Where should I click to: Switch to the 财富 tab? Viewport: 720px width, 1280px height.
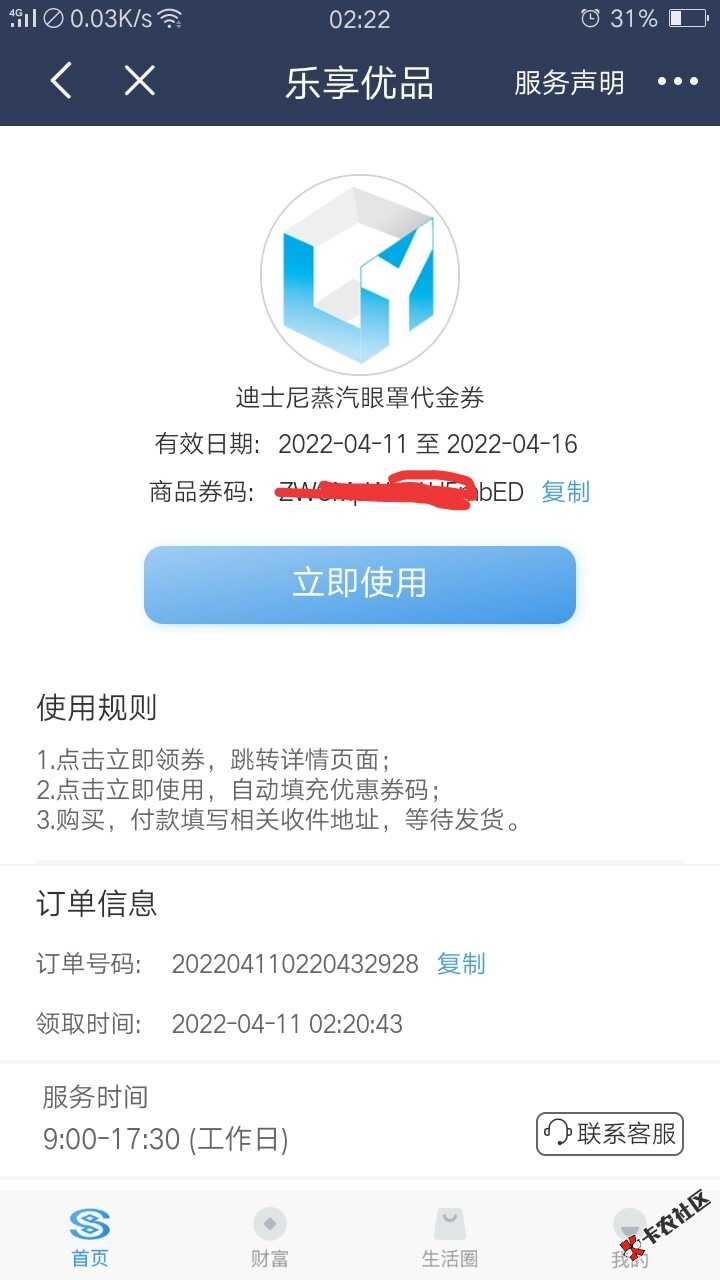269,1236
